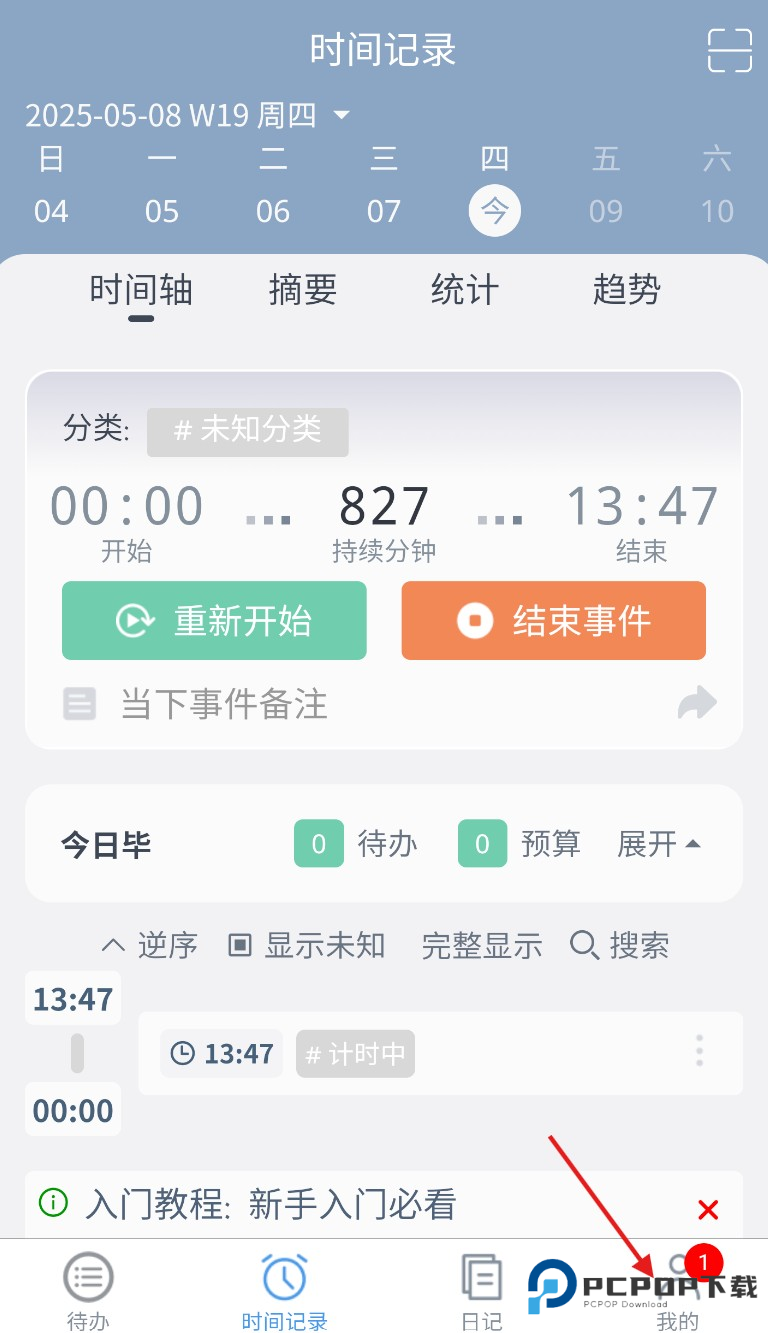Switch to the 统计 statistics tab
This screenshot has width=768, height=1333.
[x=464, y=291]
